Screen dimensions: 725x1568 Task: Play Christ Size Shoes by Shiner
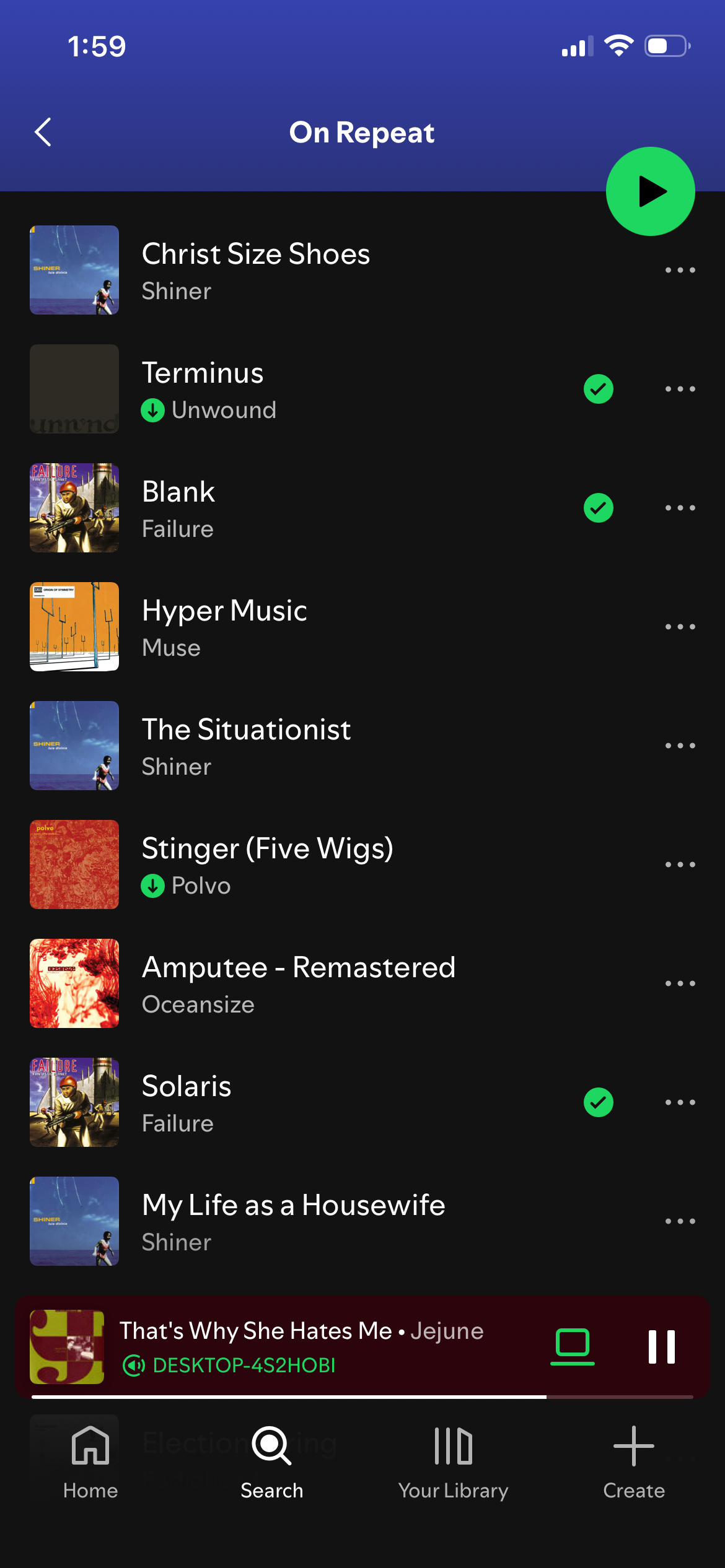click(255, 270)
